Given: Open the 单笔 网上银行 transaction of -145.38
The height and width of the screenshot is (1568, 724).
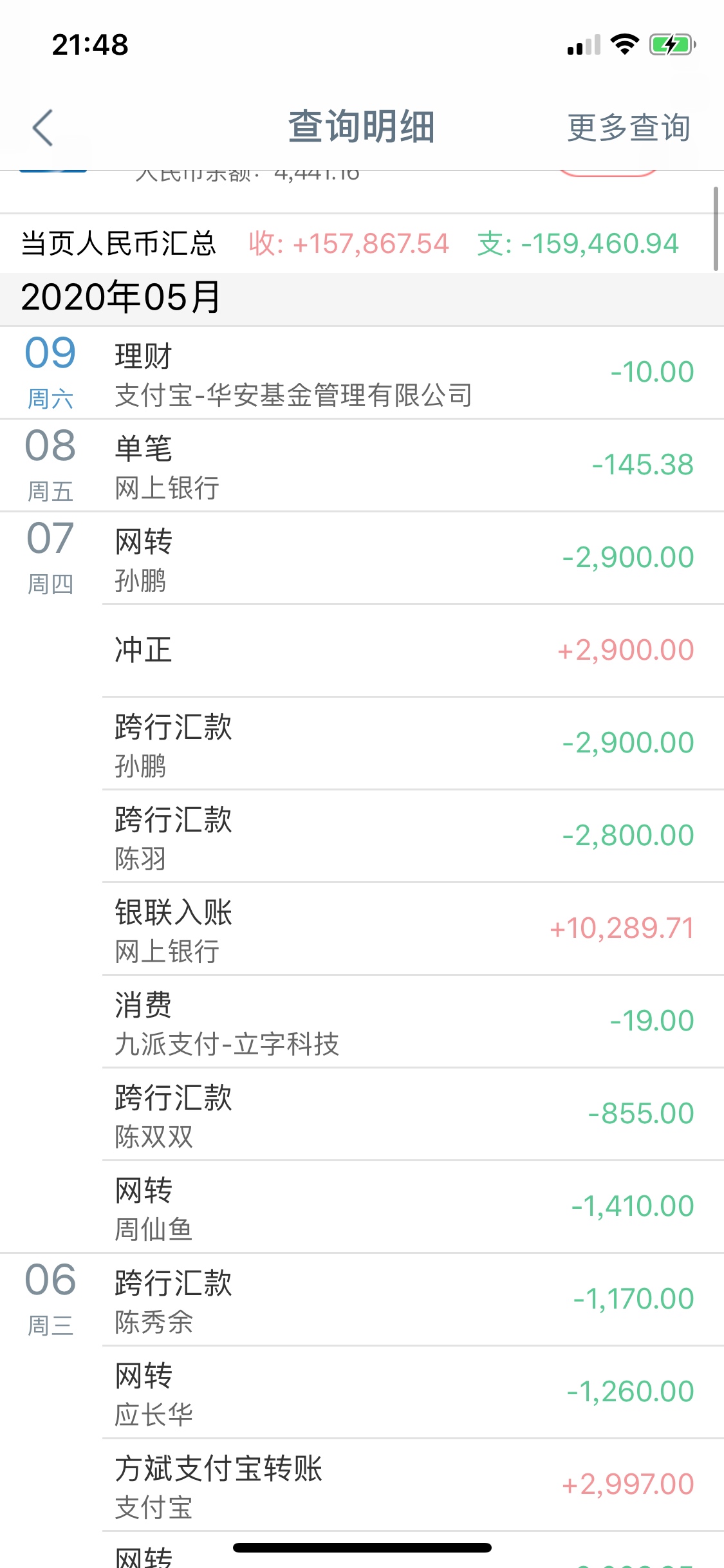Looking at the screenshot, I should click(x=362, y=465).
